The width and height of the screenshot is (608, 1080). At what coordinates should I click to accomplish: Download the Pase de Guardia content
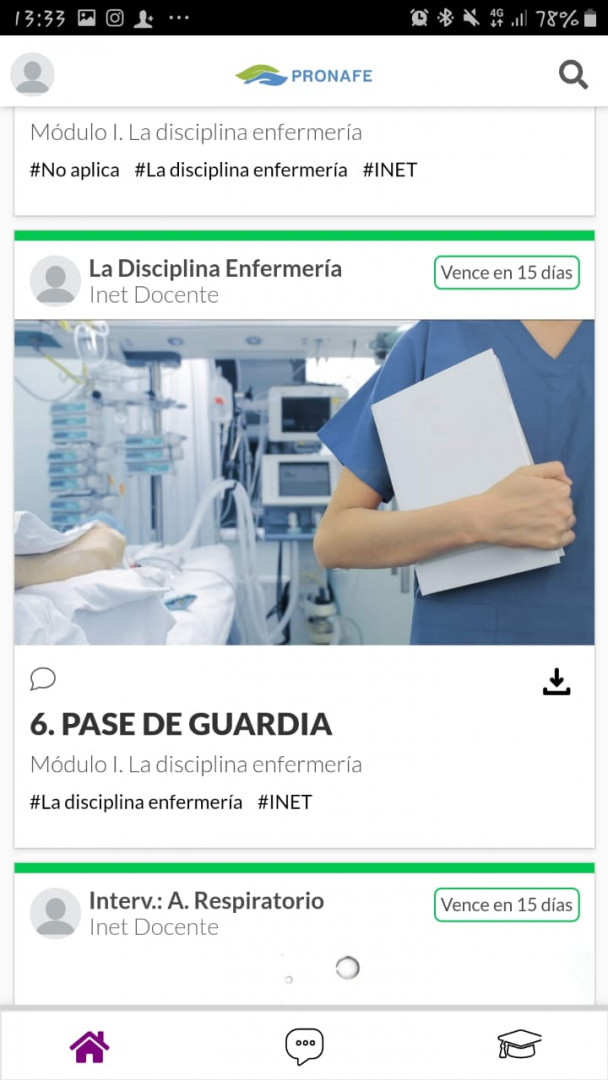(556, 682)
